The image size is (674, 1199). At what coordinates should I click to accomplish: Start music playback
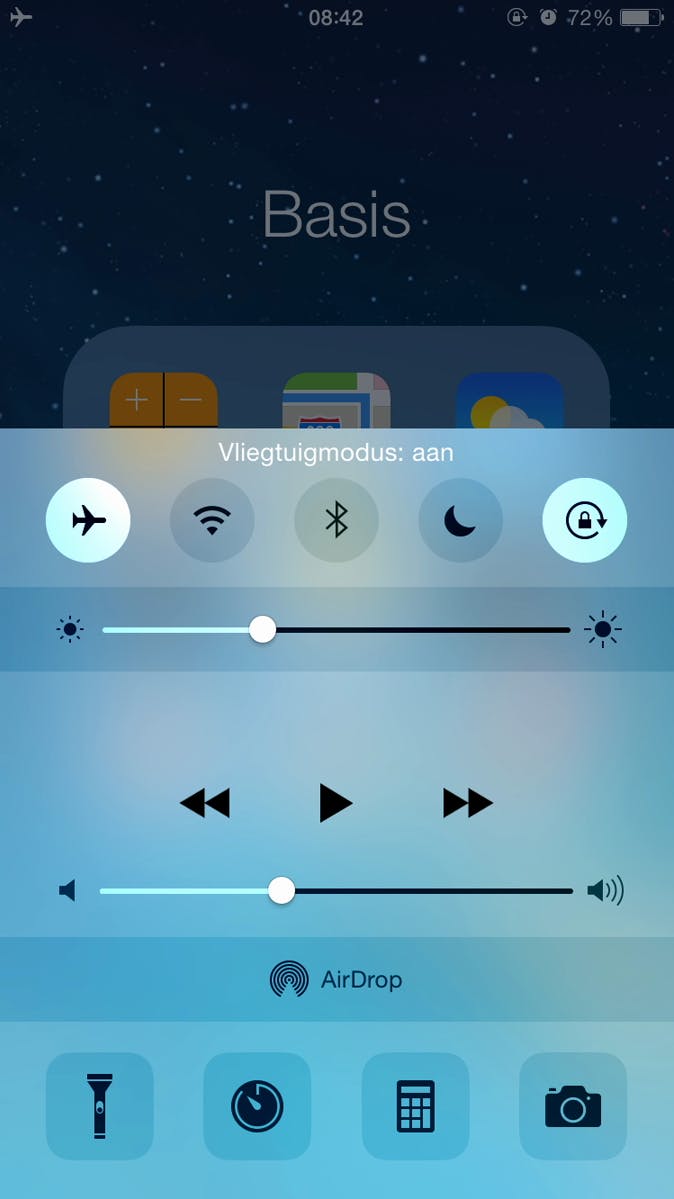coord(335,803)
